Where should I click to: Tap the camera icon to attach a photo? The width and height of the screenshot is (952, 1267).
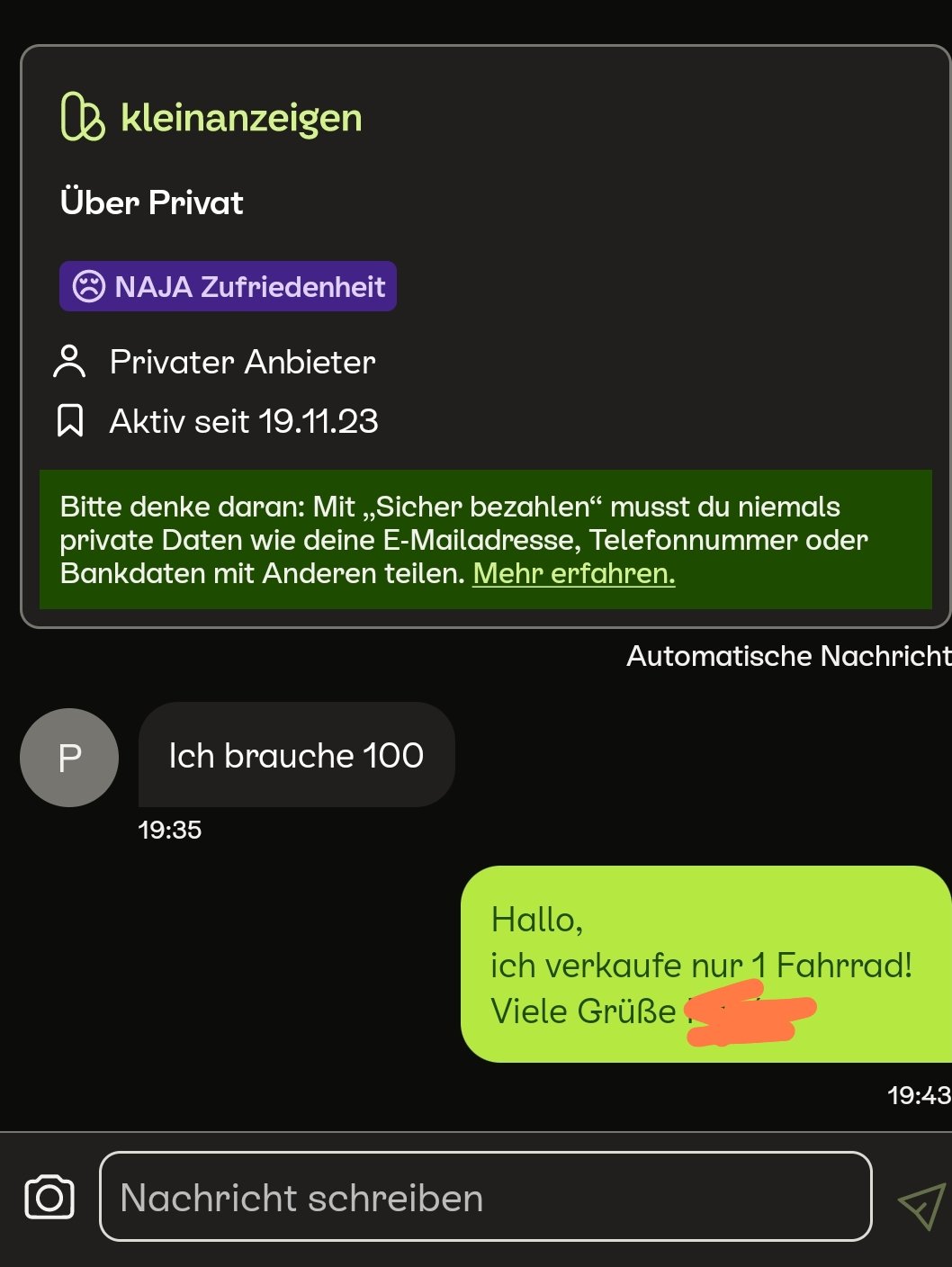point(49,1197)
